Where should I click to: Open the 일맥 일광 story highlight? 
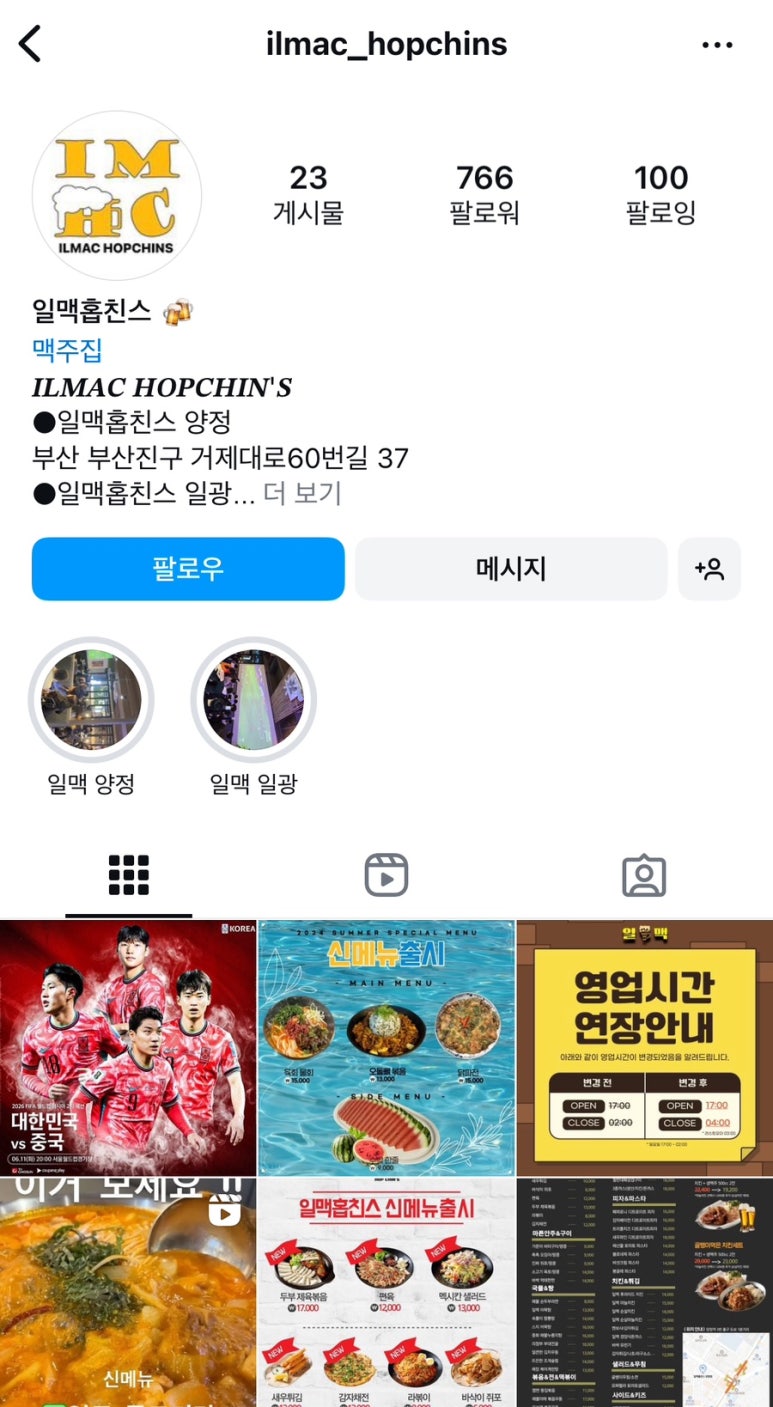[x=253, y=700]
